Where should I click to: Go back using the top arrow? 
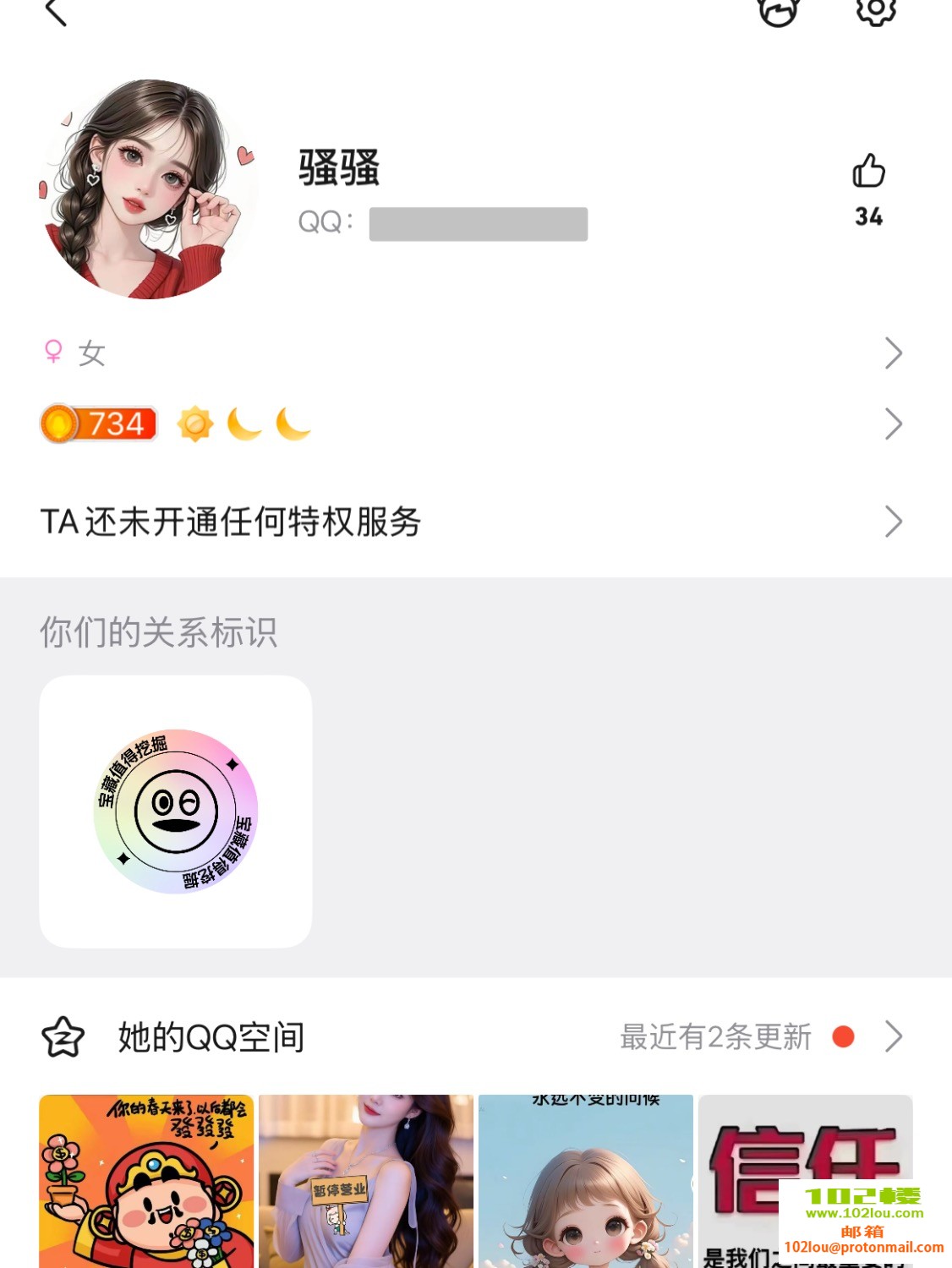tap(56, 12)
